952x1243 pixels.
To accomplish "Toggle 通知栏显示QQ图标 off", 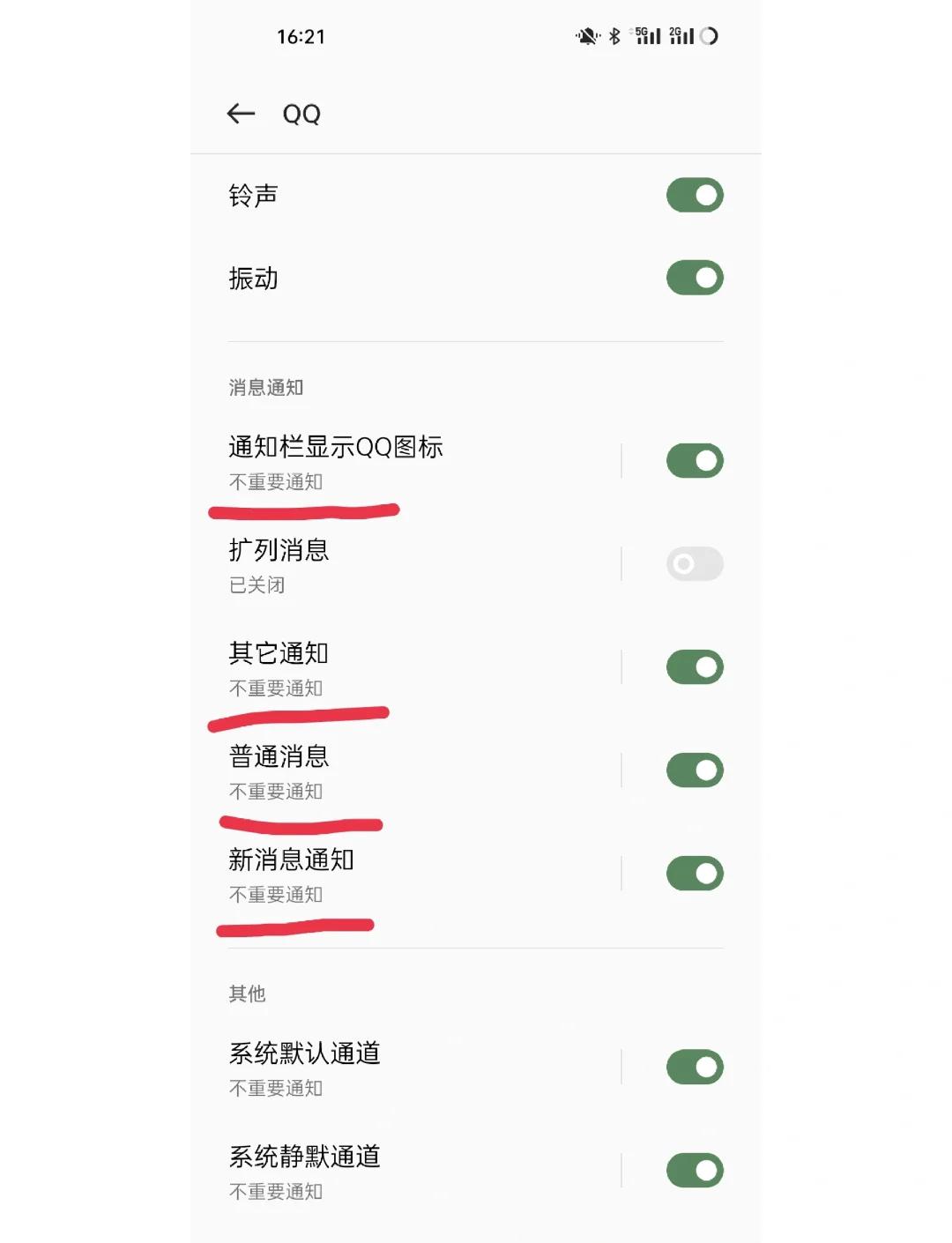I will 694,460.
